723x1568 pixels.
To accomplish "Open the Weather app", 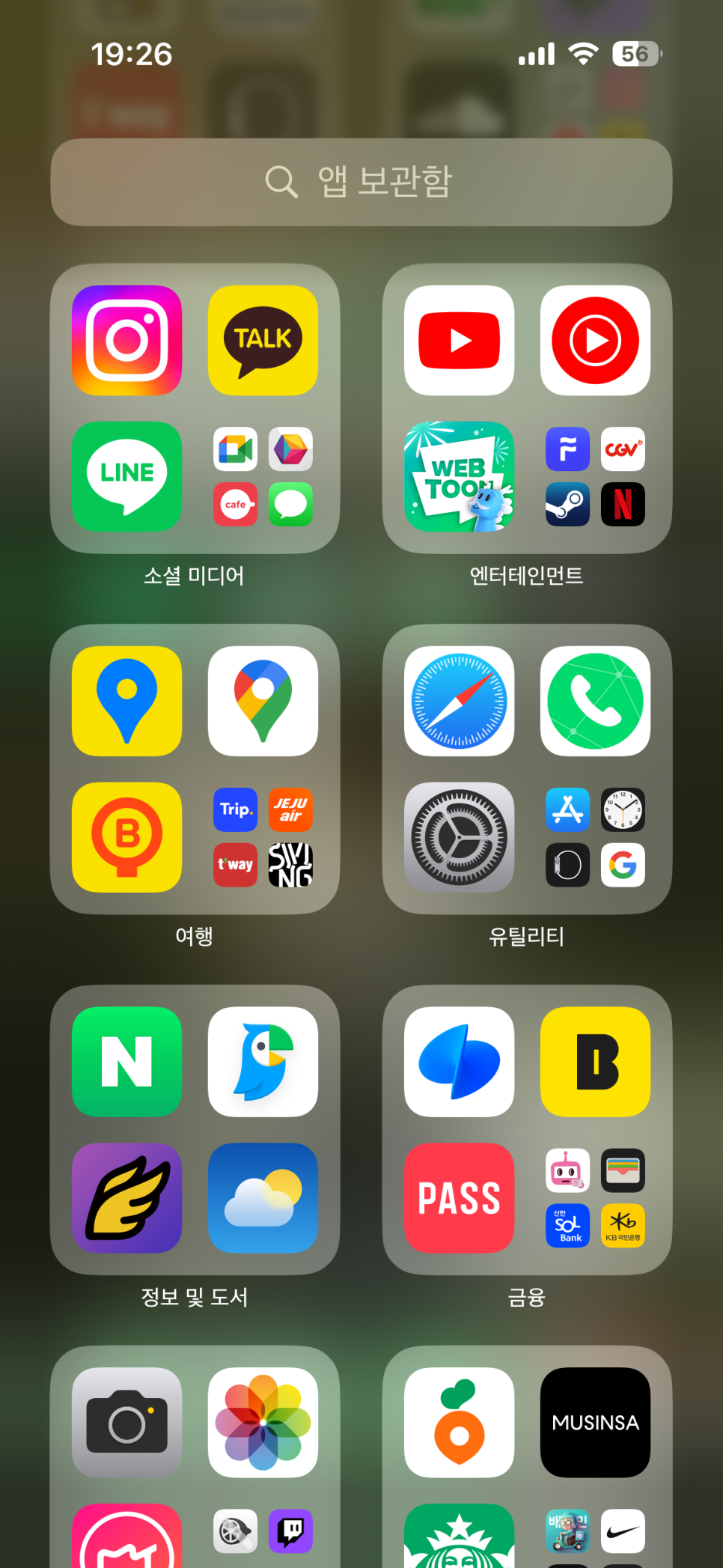I will [x=263, y=1197].
